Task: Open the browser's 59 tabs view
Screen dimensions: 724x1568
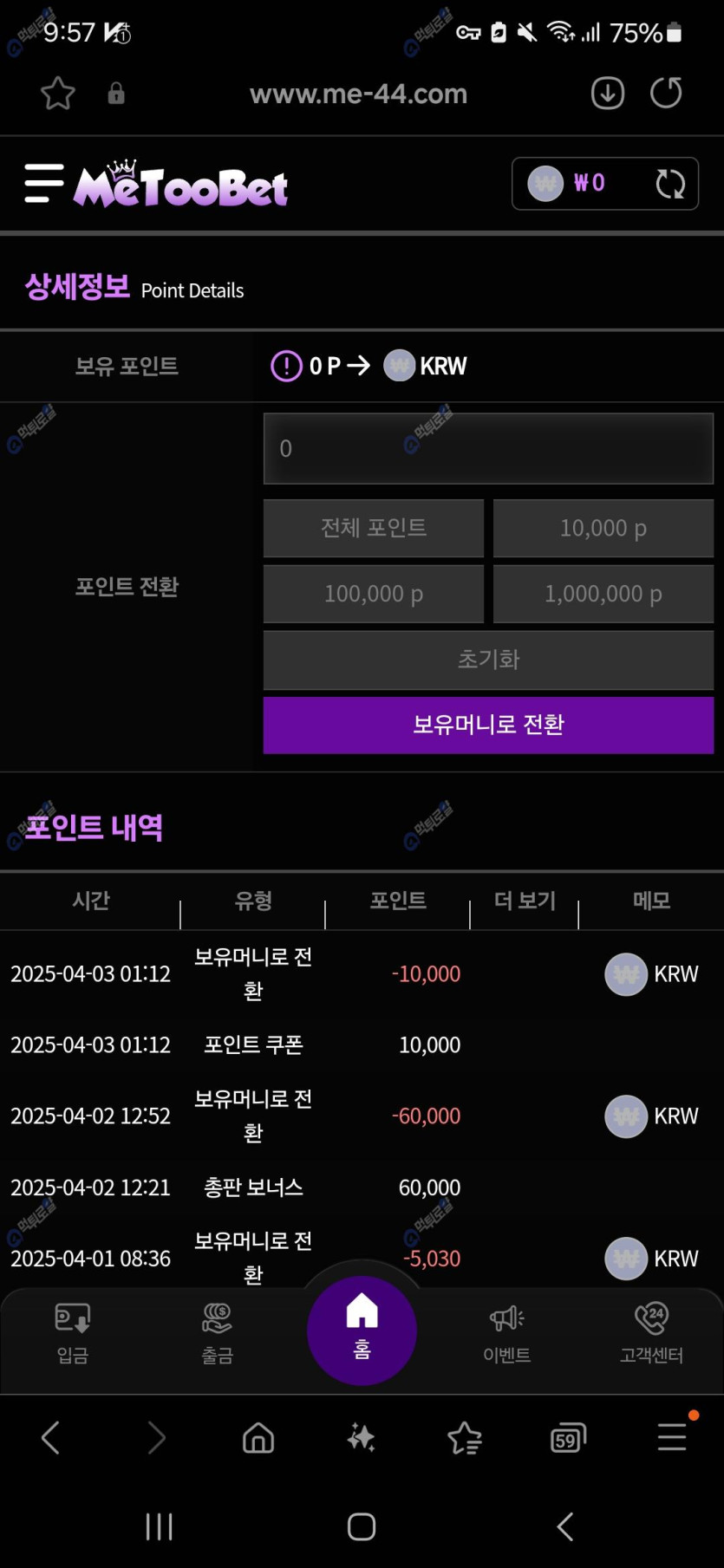Action: tap(568, 1439)
